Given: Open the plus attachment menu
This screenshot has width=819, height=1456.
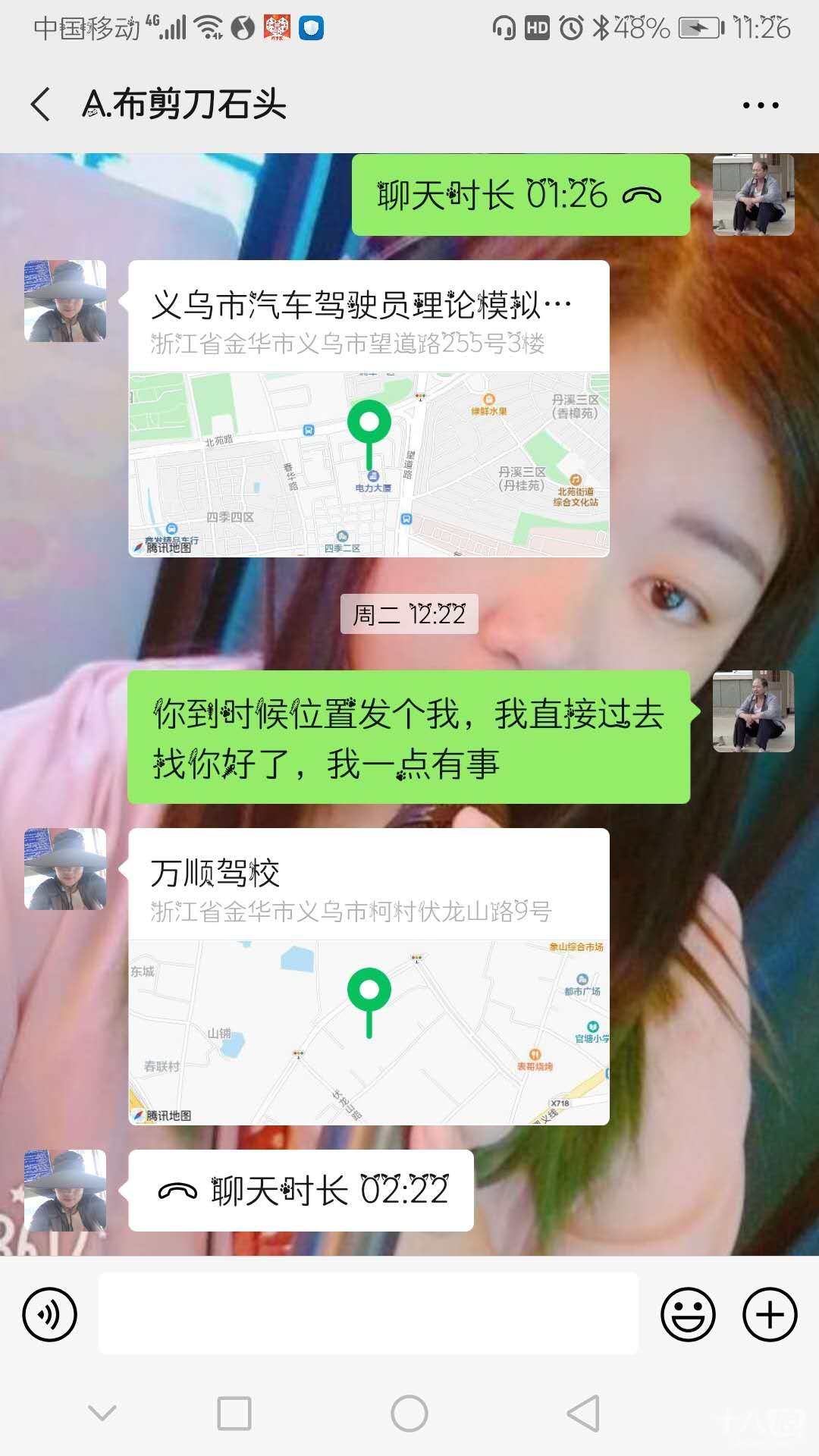Looking at the screenshot, I should pos(770,1314).
